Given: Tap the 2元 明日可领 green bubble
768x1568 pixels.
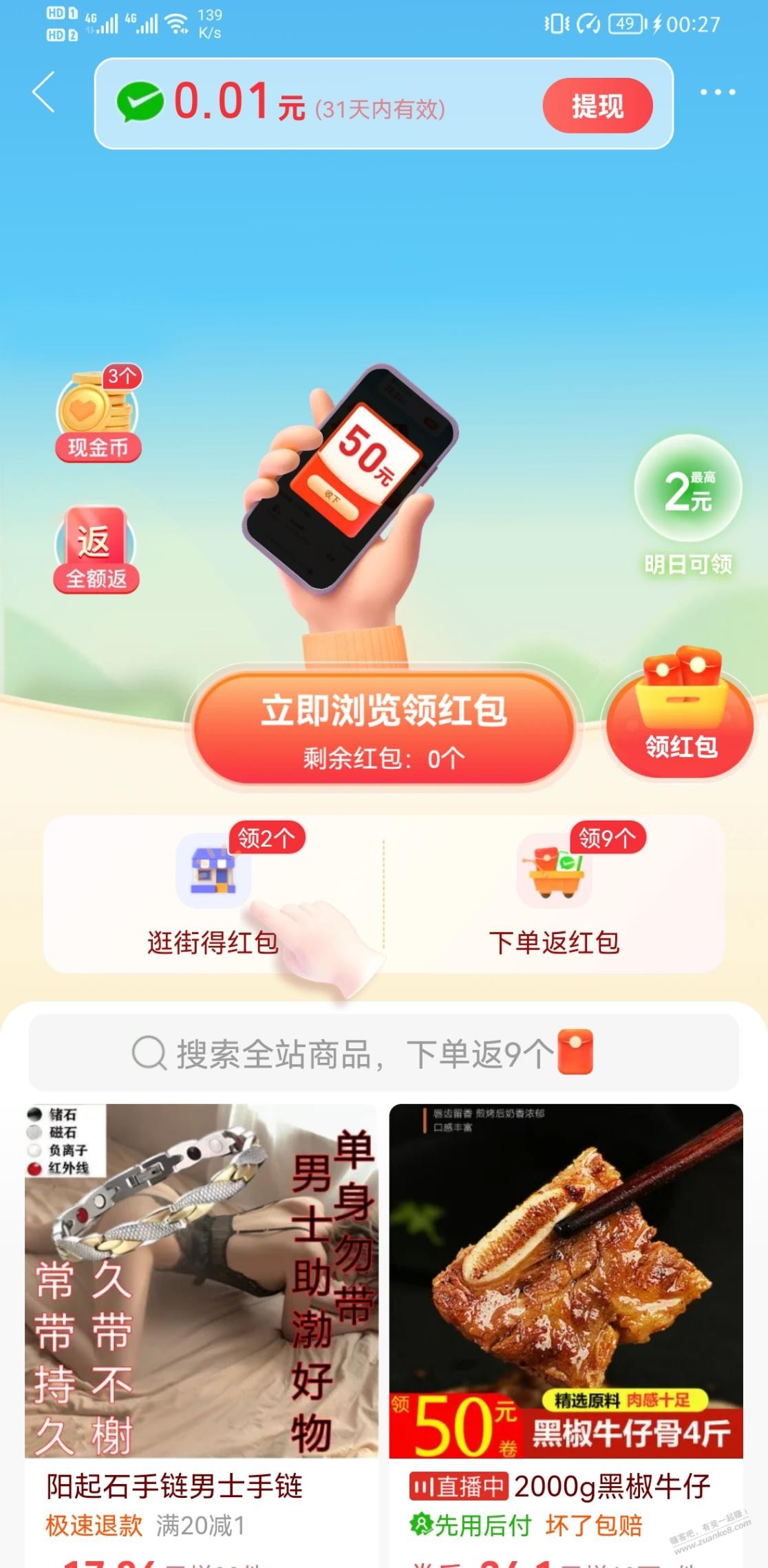Looking at the screenshot, I should tap(688, 507).
